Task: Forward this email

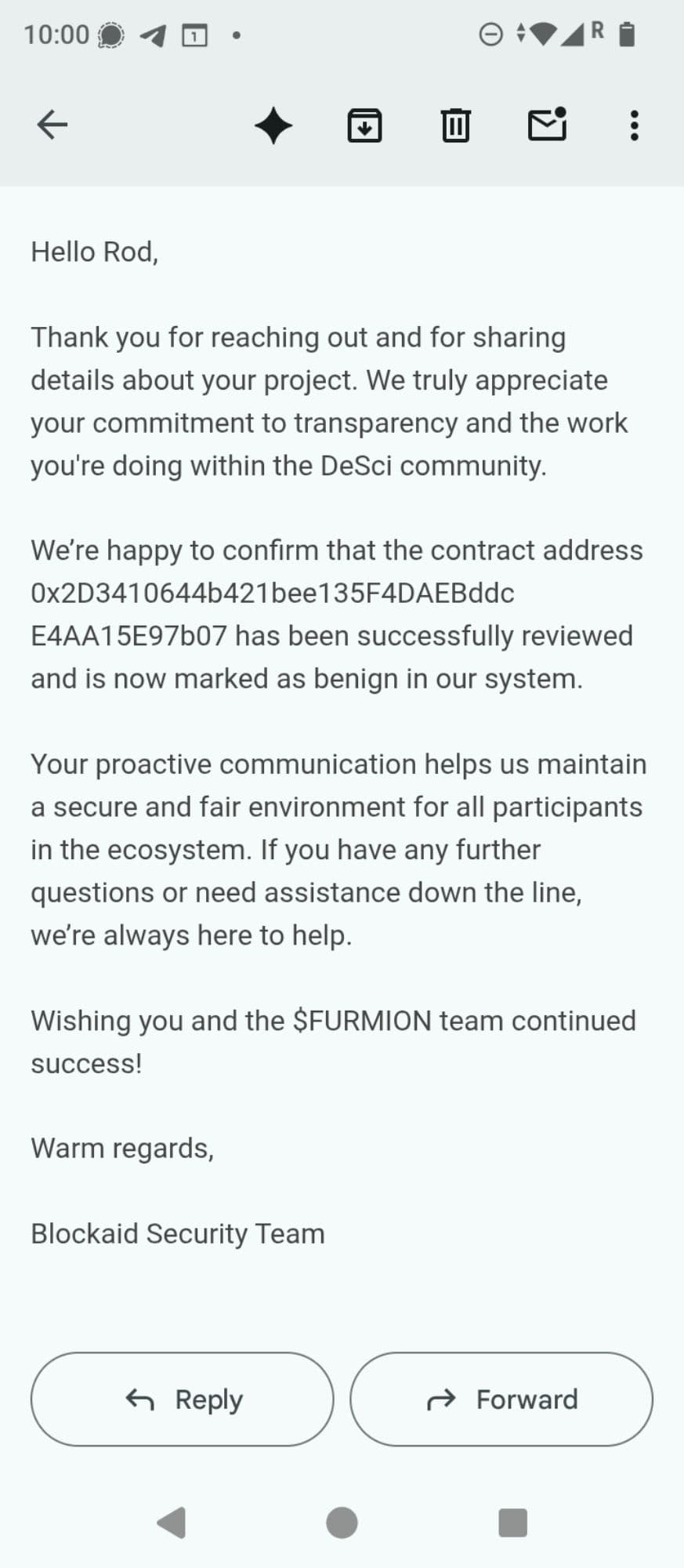Action: click(501, 1399)
